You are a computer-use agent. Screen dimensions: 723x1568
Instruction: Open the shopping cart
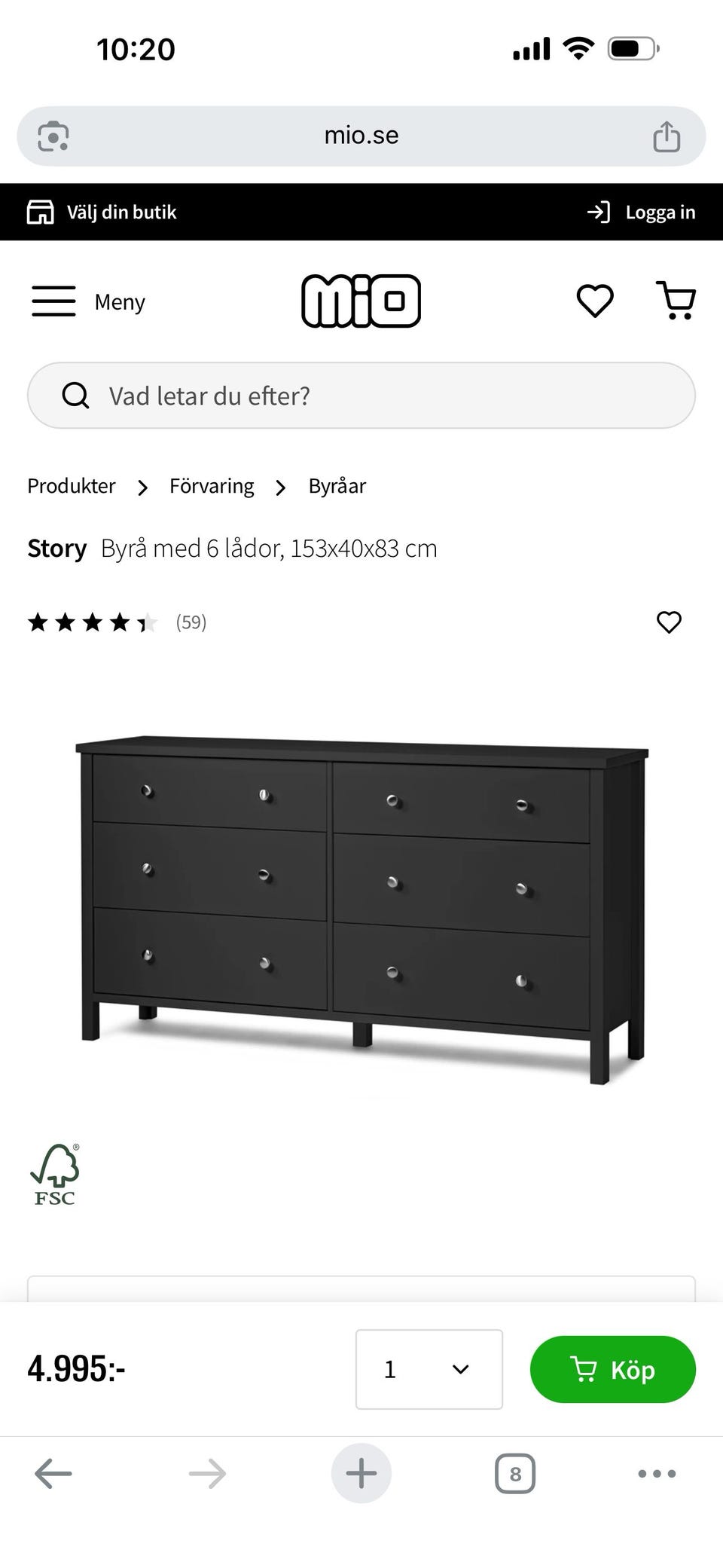tap(676, 301)
